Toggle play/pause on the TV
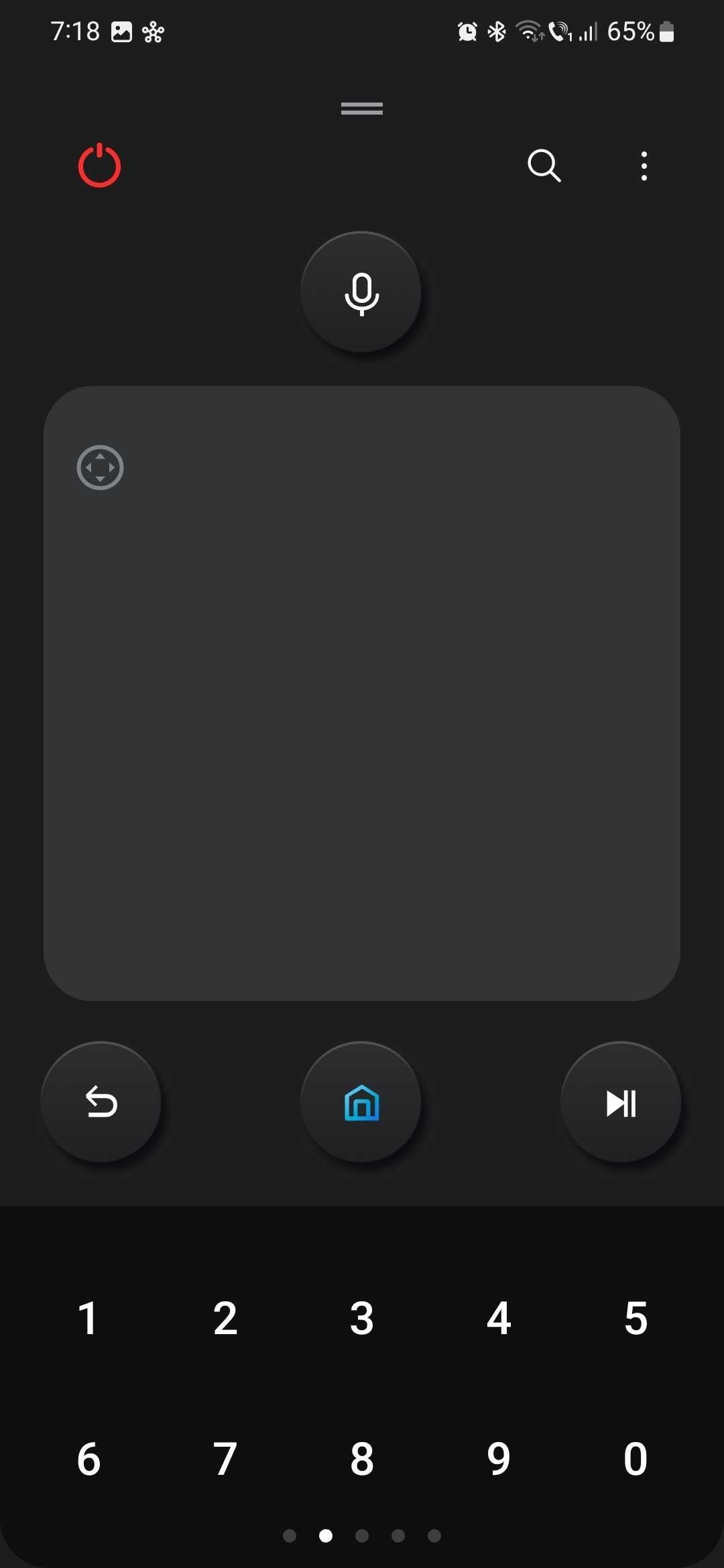Viewport: 724px width, 1568px height. [621, 1102]
